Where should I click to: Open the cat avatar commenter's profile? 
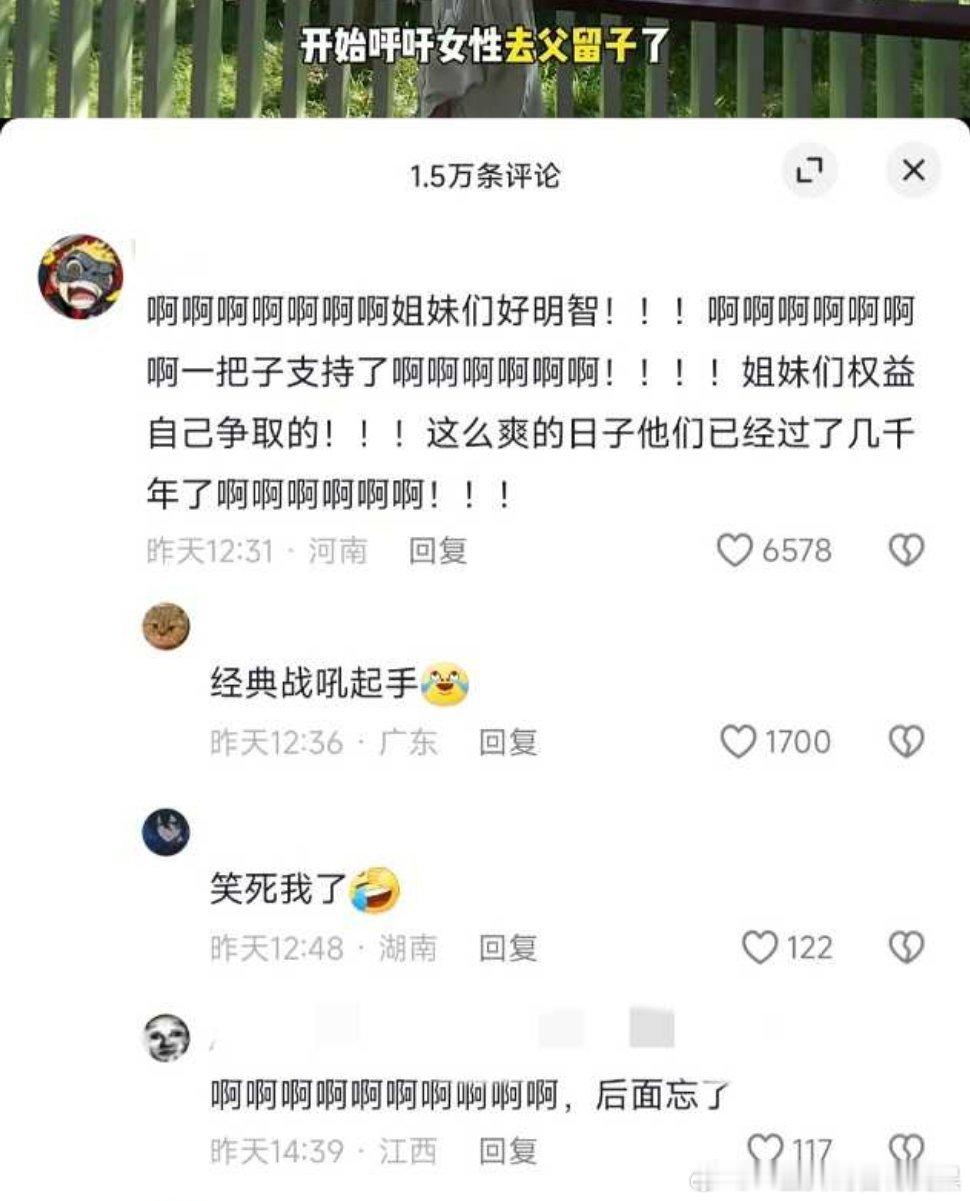[168, 625]
